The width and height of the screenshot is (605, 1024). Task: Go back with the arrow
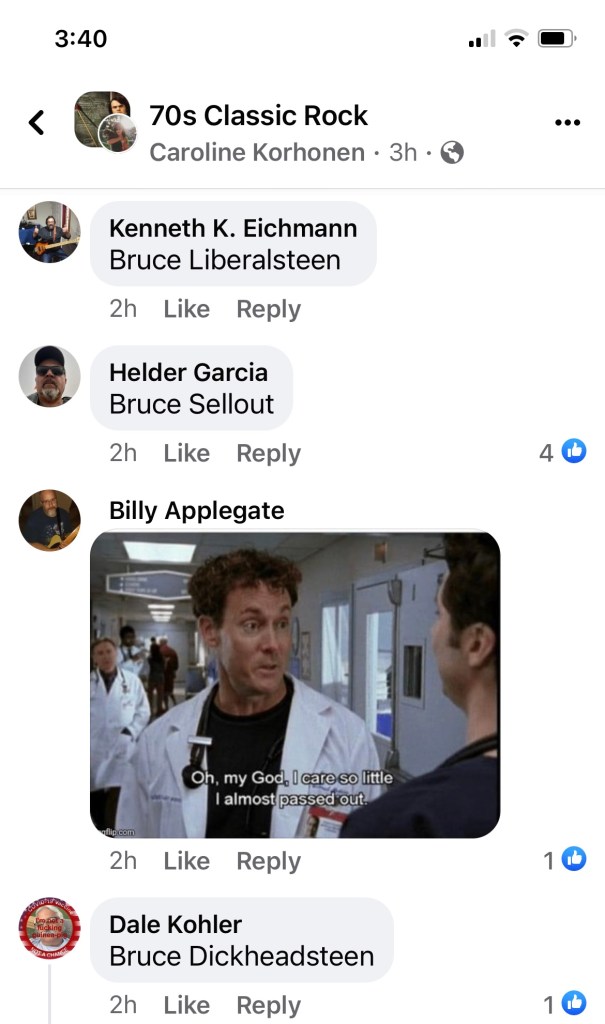[37, 123]
